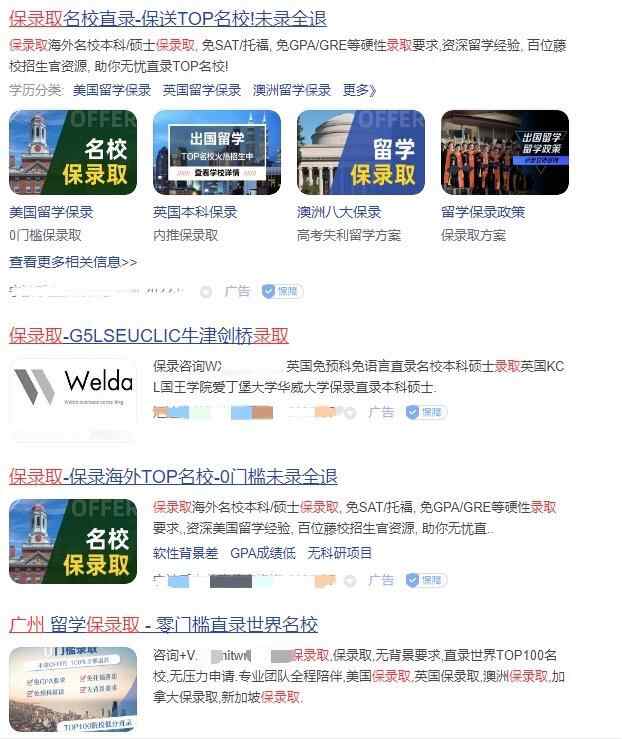Select the 软性背景差 sub-link

click(x=185, y=553)
